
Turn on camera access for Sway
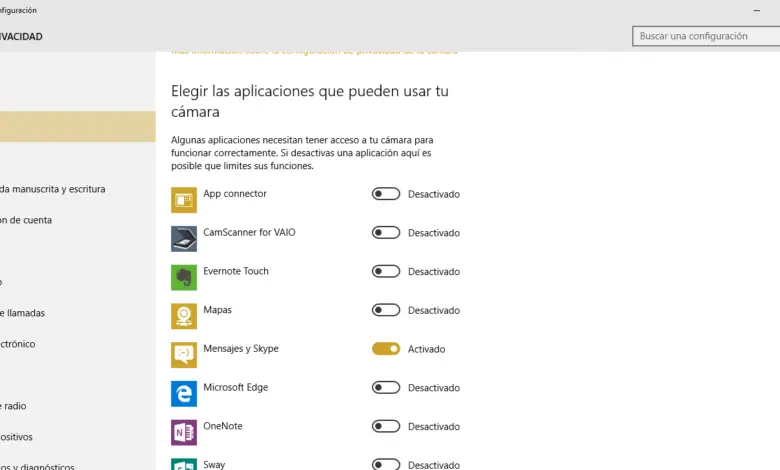386,465
